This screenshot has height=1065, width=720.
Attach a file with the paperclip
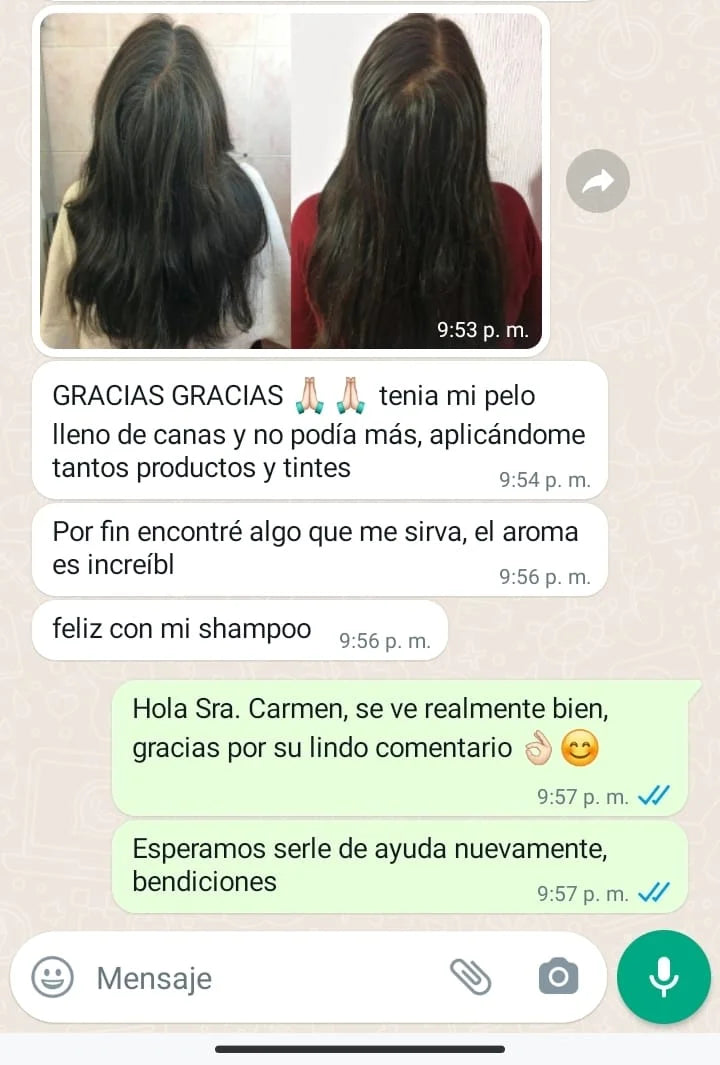point(469,977)
